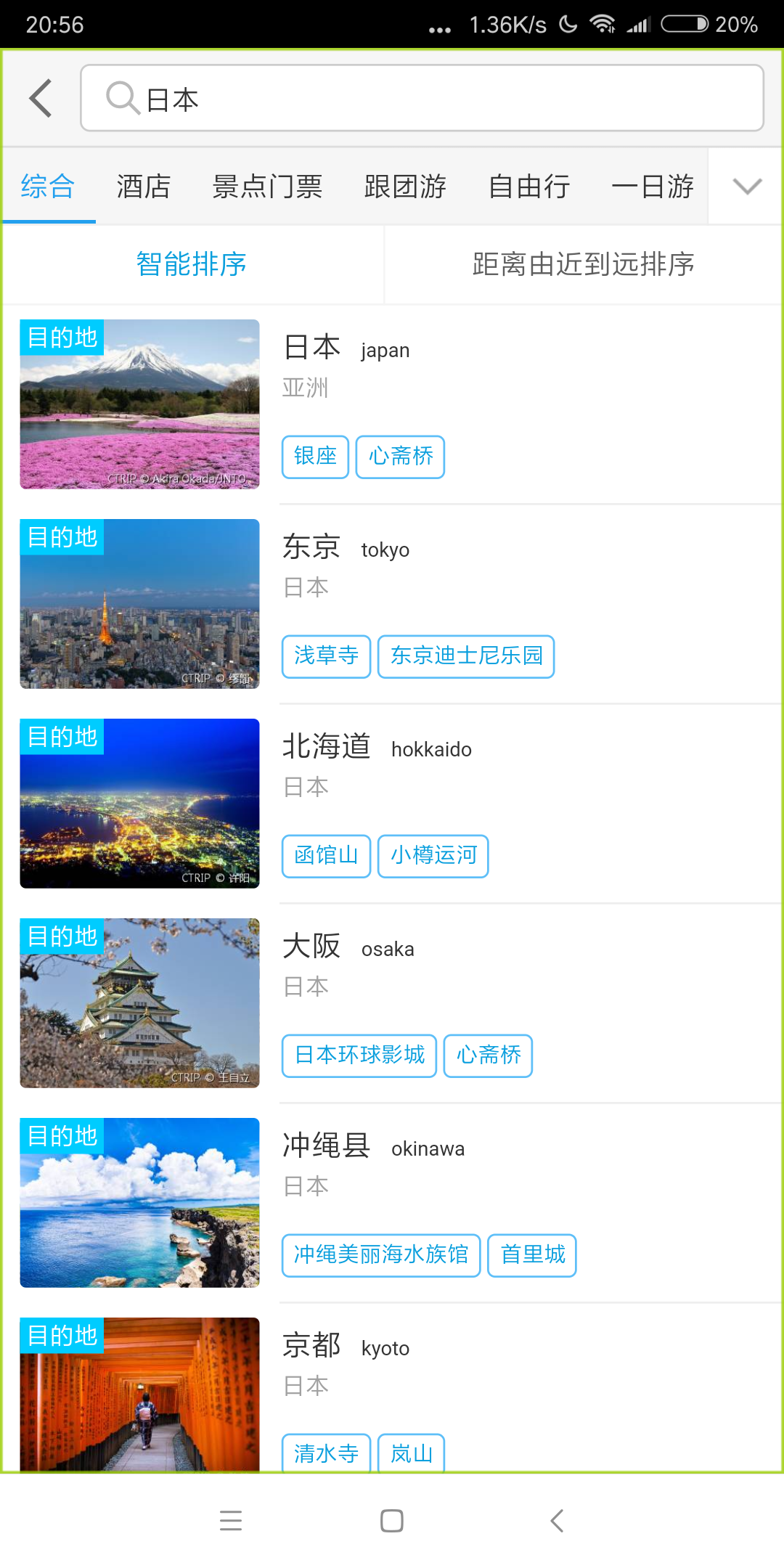Tap the 小樽运河 tag
This screenshot has height=1568, width=784.
click(433, 856)
